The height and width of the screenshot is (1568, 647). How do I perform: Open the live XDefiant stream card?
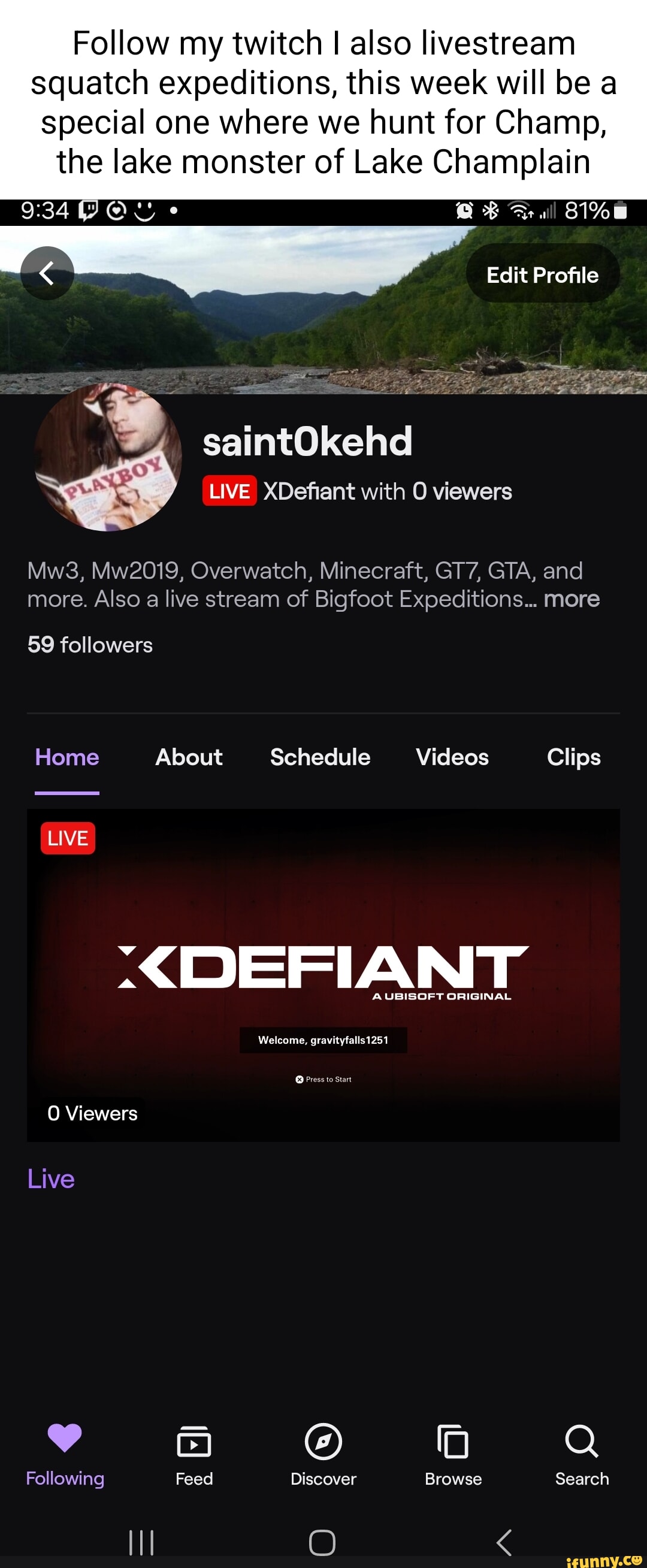tap(323, 974)
